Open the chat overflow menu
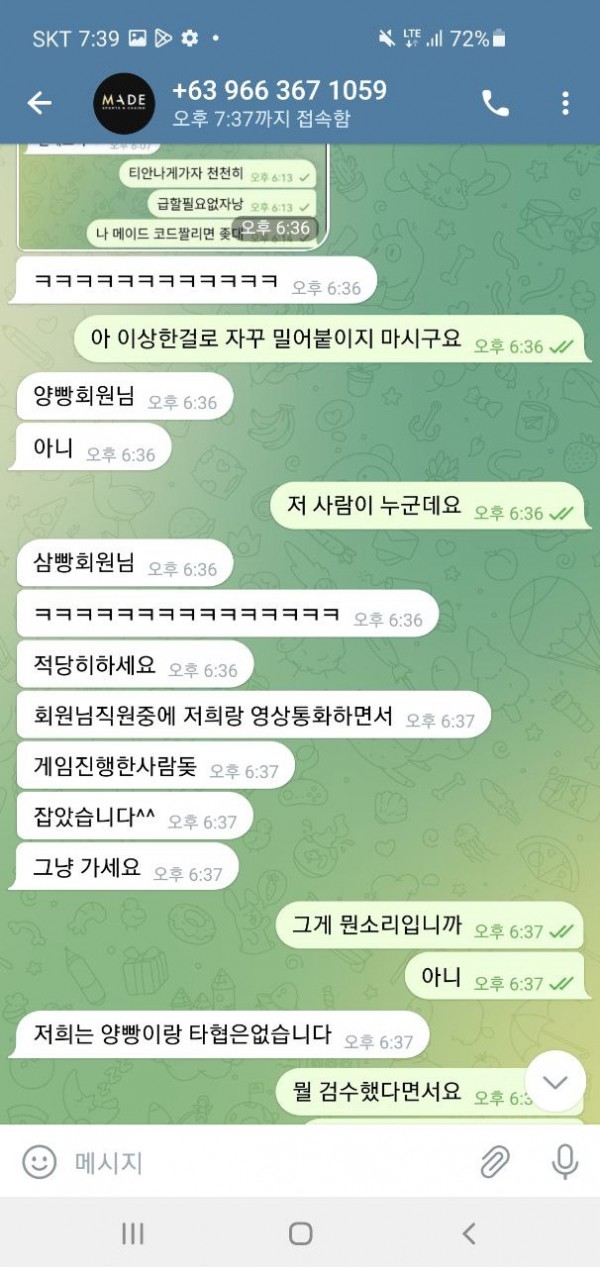Screen dimensions: 600x1267 pyautogui.click(x=565, y=103)
